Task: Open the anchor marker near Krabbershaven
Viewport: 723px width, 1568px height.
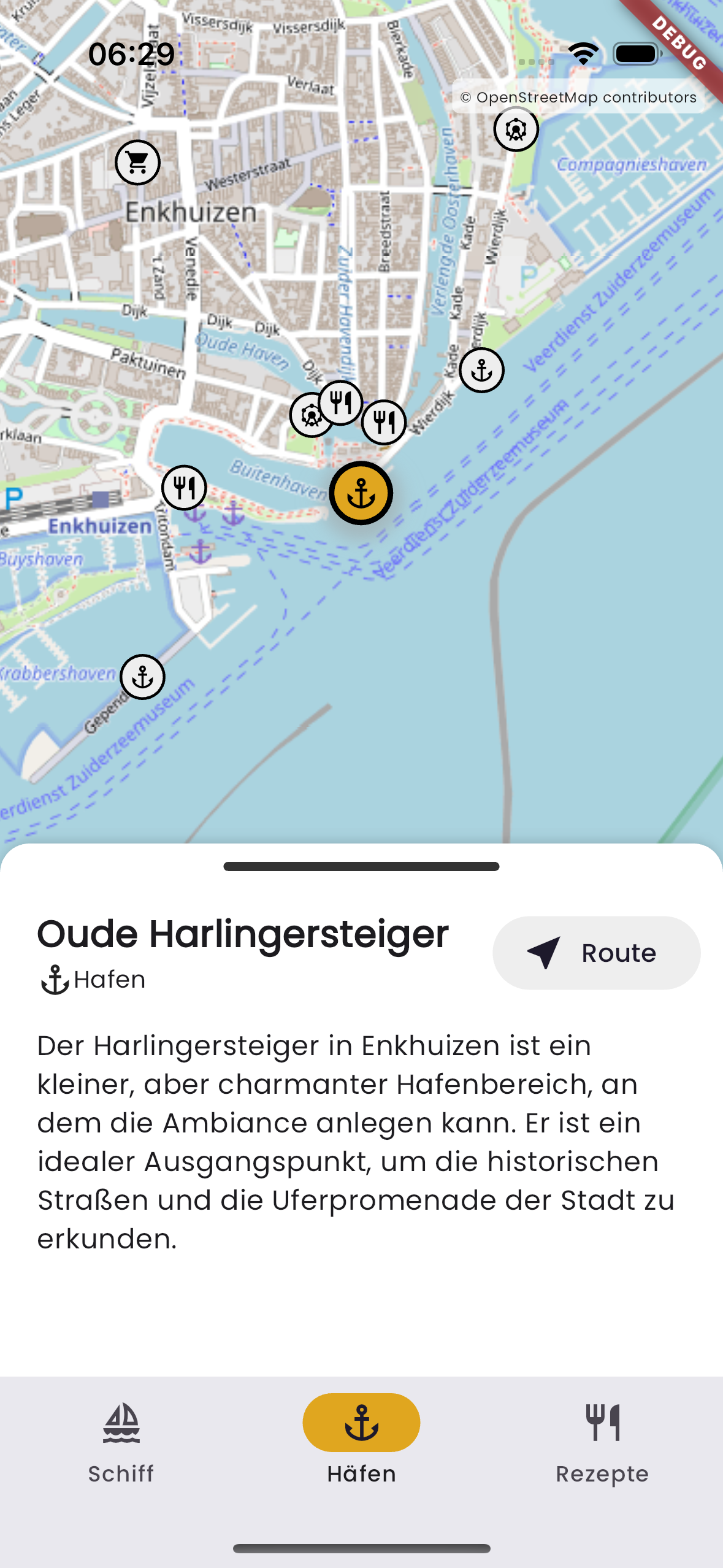Action: (x=143, y=678)
